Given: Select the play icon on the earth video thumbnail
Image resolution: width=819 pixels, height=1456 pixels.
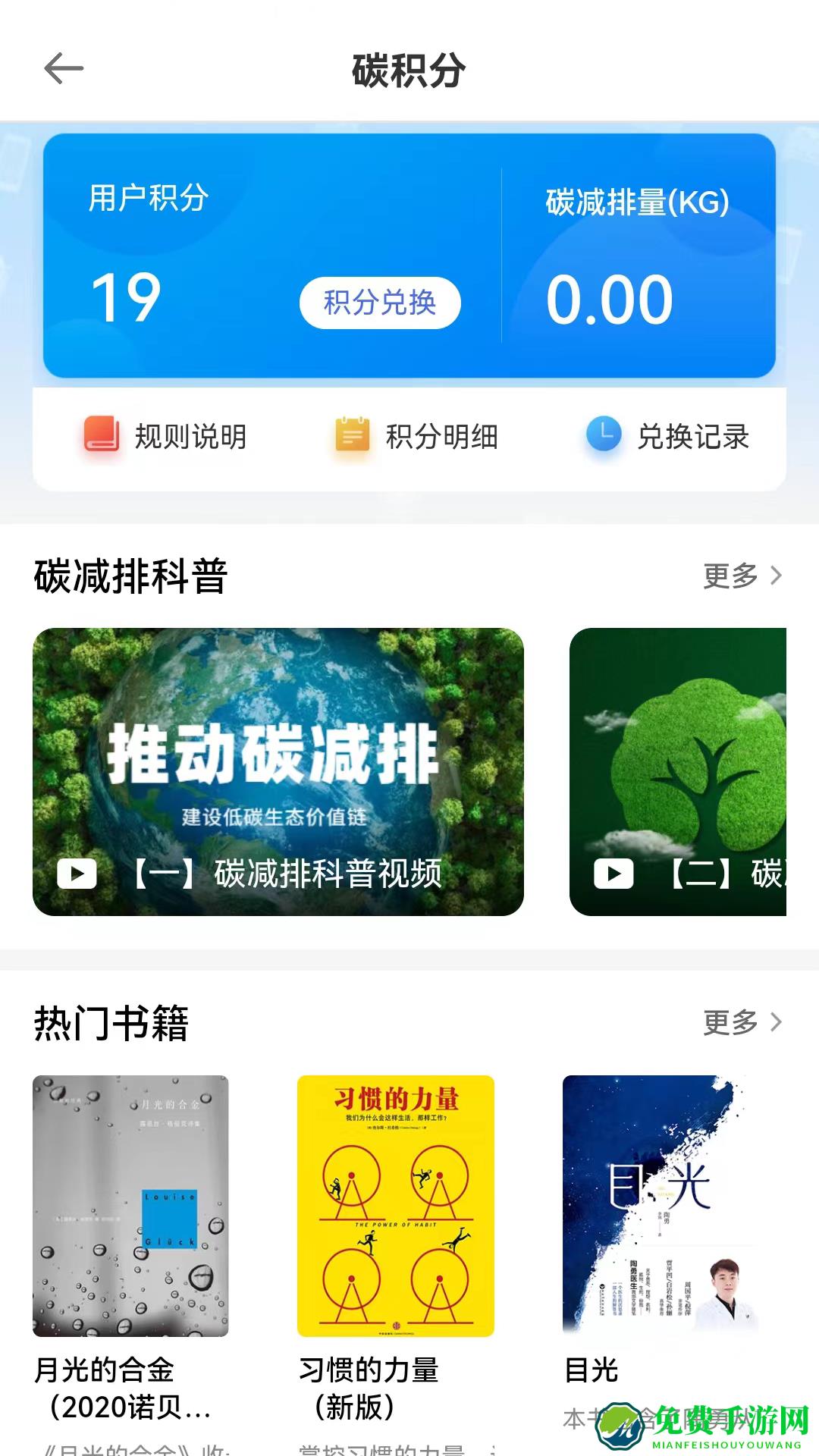Looking at the screenshot, I should click(77, 874).
